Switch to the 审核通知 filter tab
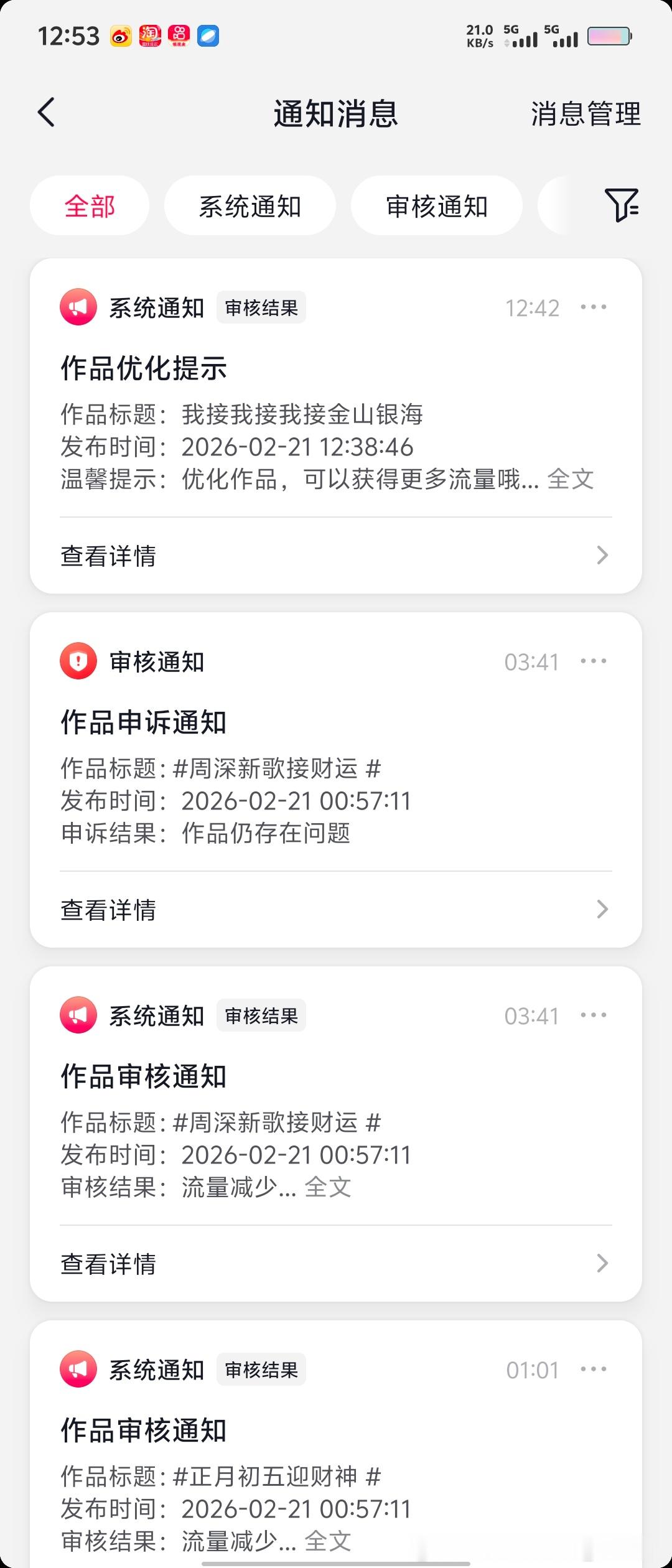This screenshot has height=1568, width=672. point(436,205)
